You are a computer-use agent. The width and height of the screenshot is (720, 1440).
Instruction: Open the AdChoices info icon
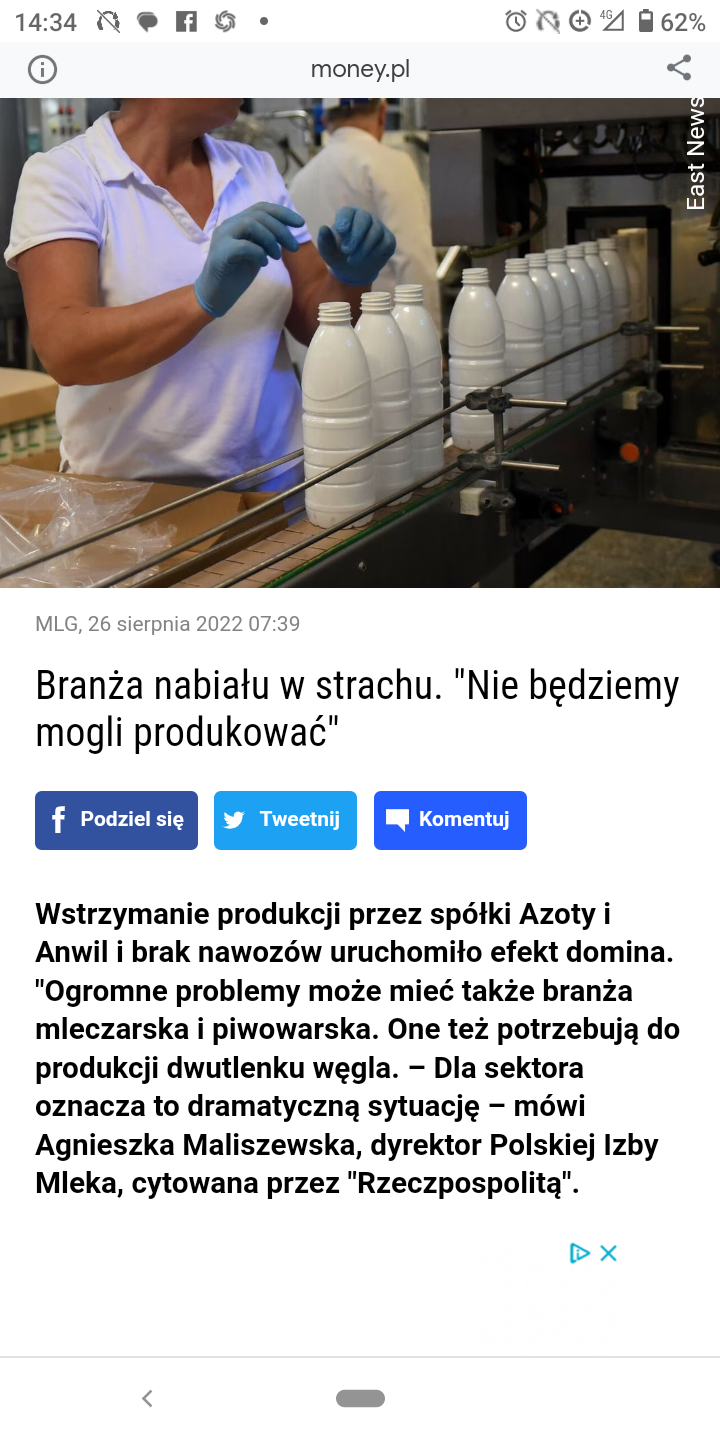click(579, 1253)
